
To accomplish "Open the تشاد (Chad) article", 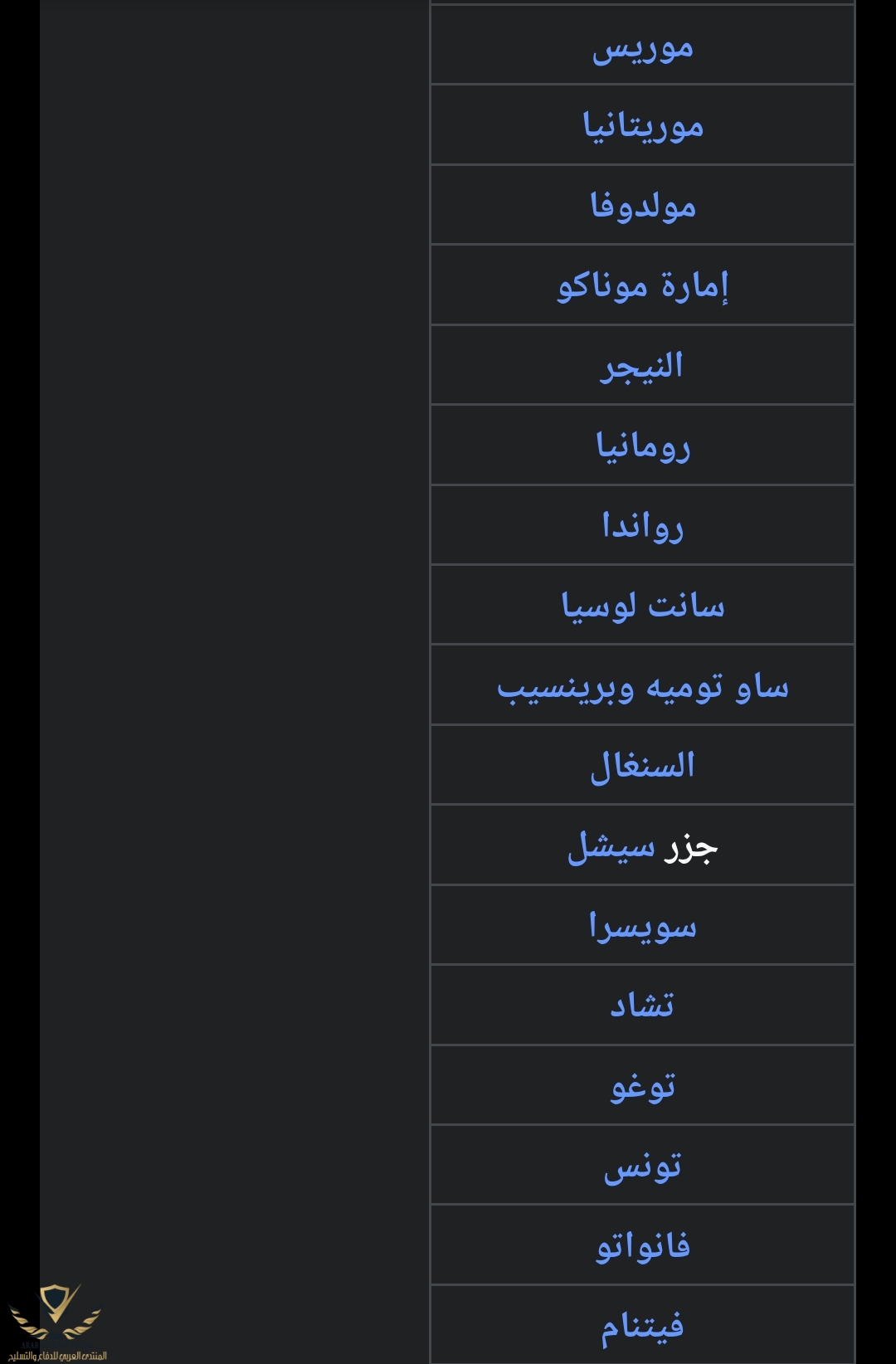I will (x=643, y=1006).
